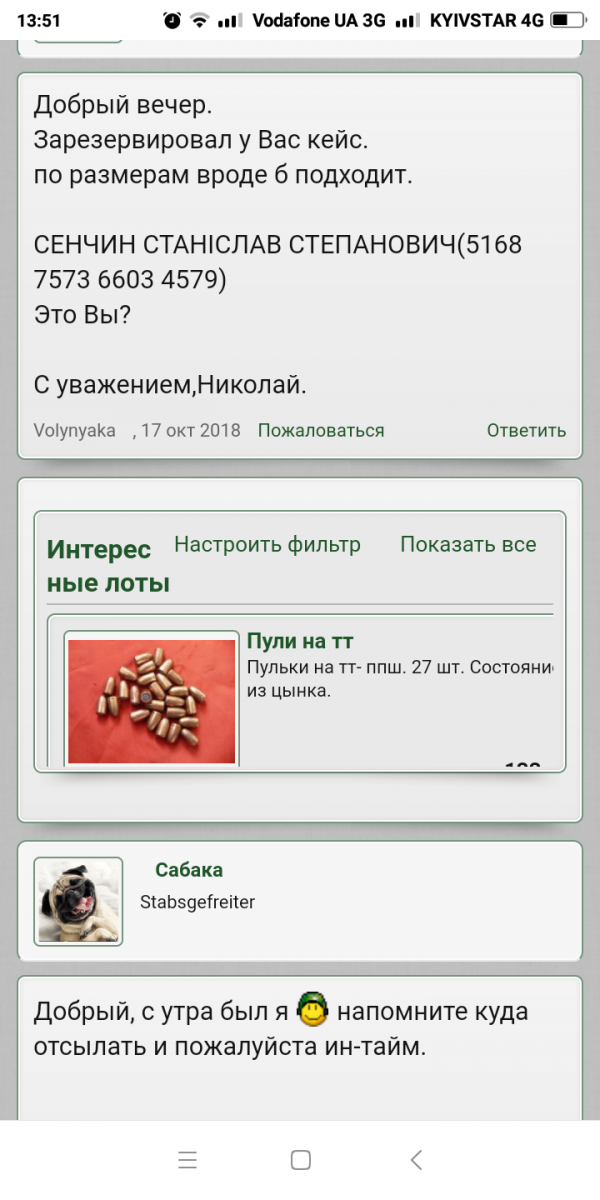
Task: Tap Сабака's pug avatar
Action: 78,900
